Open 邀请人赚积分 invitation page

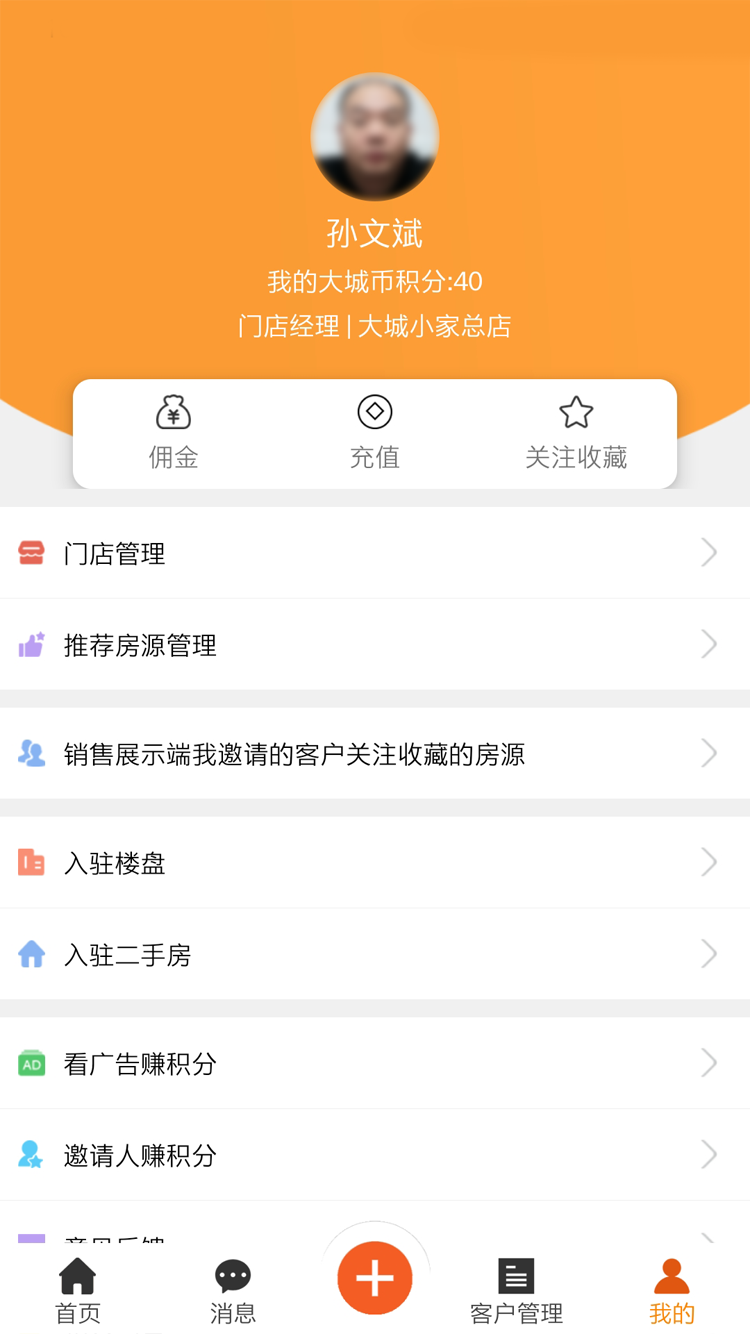tap(374, 1155)
